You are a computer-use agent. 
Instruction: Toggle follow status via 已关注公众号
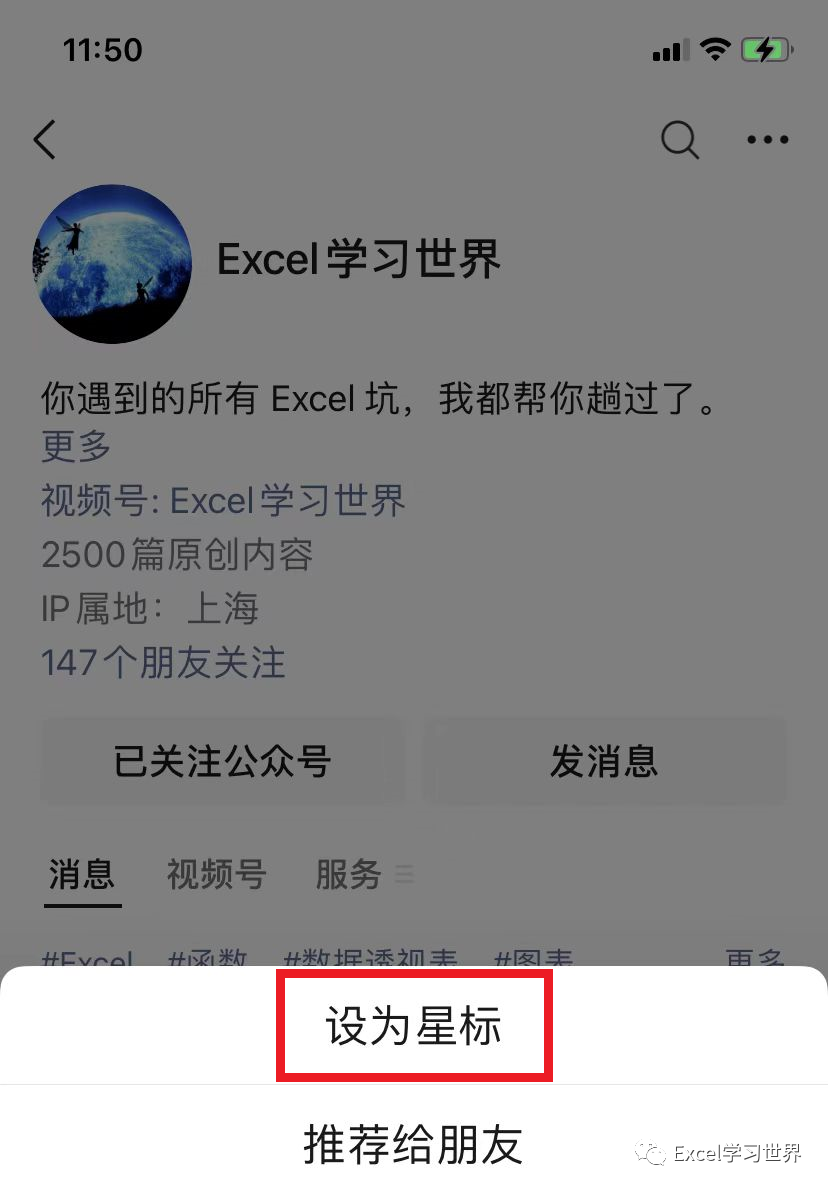point(222,762)
